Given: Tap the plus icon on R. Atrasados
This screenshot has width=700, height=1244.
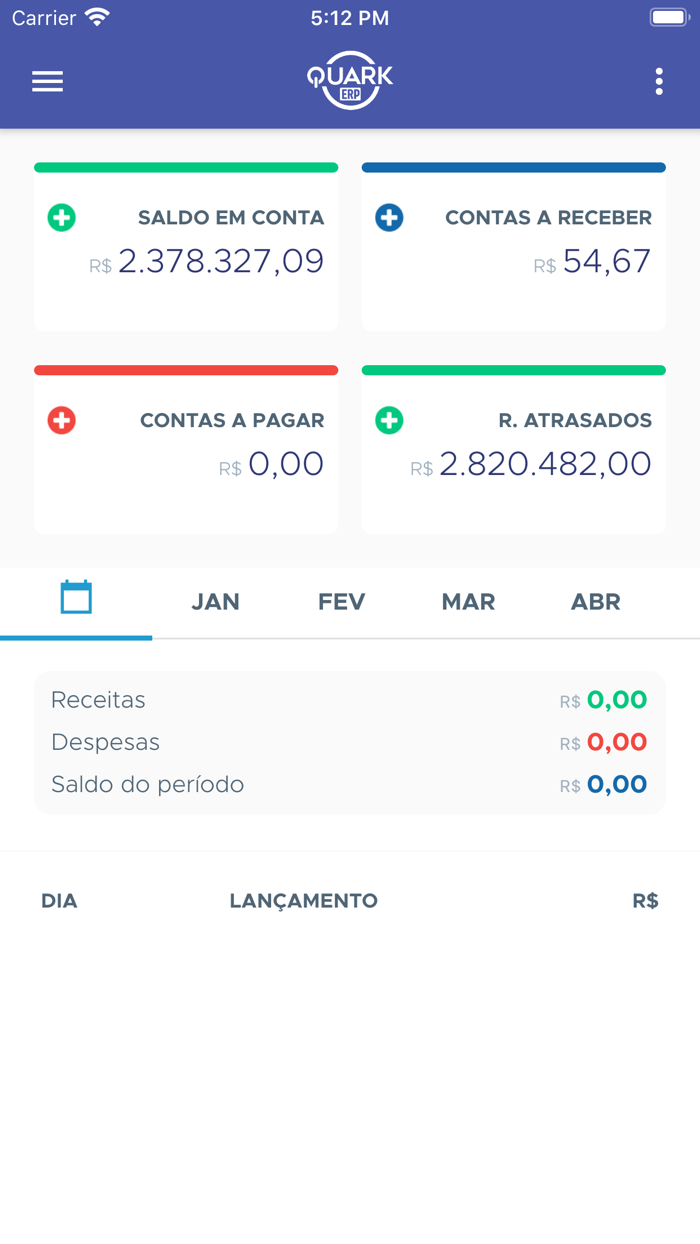Looking at the screenshot, I should [x=389, y=420].
